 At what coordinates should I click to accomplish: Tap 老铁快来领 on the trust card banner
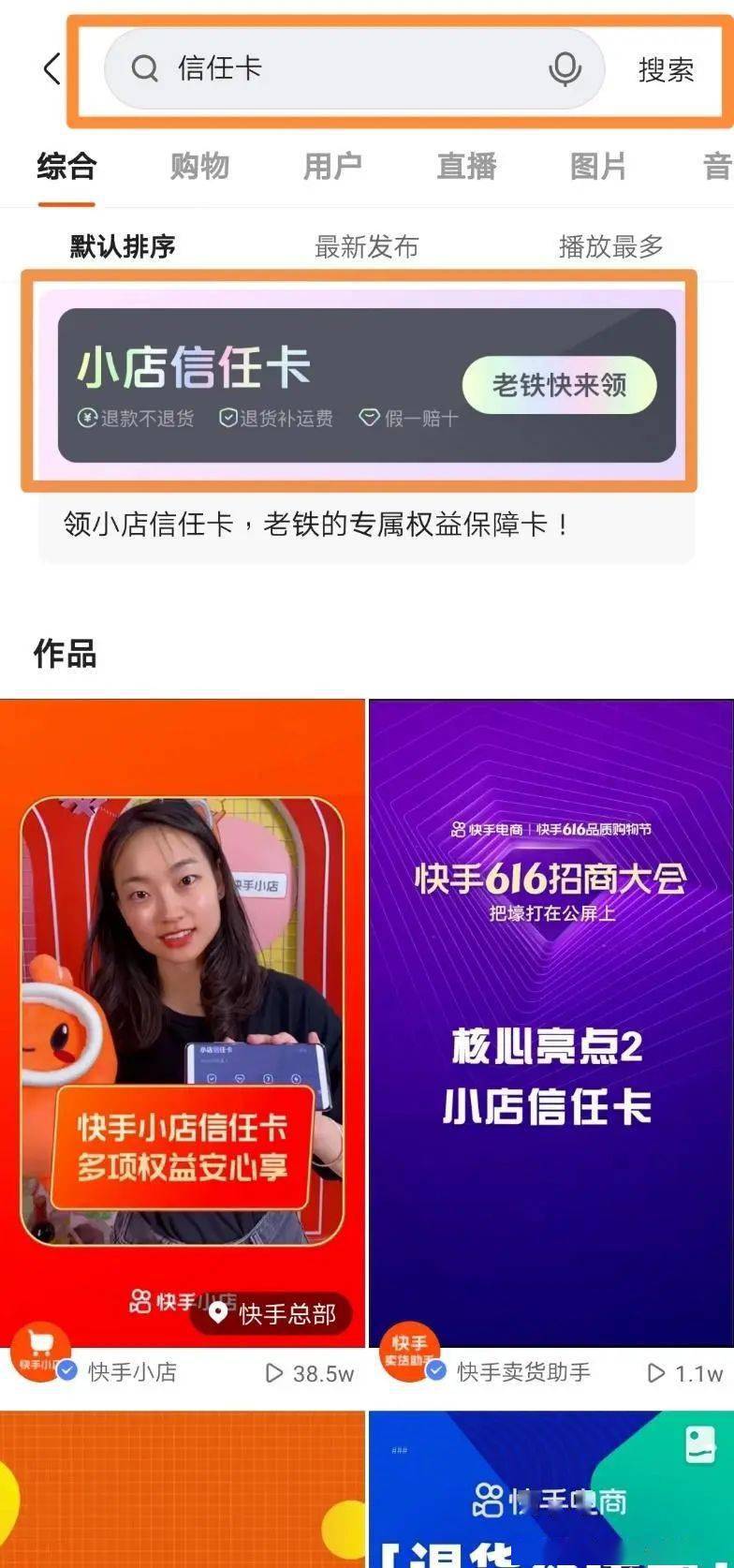coord(560,385)
